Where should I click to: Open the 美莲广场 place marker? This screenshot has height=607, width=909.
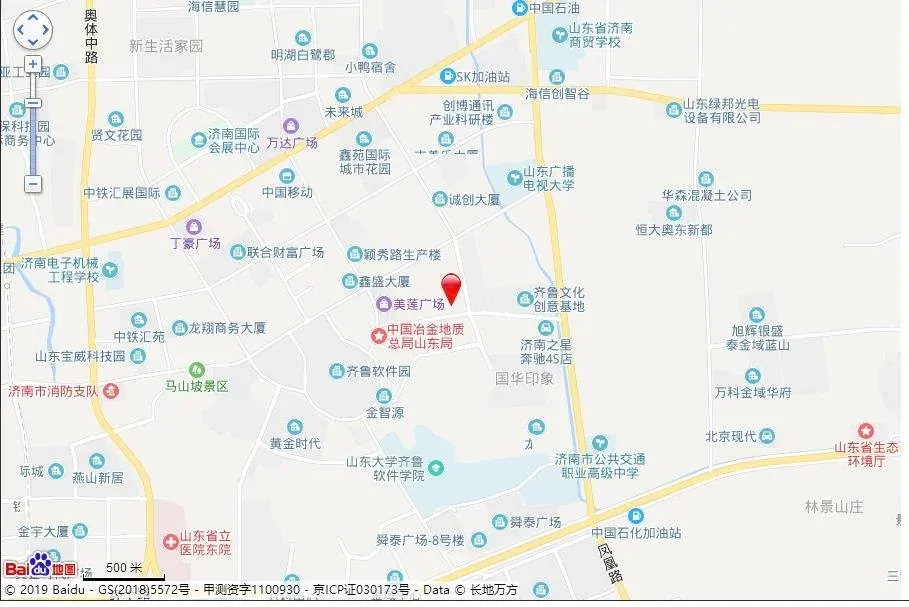click(x=383, y=303)
